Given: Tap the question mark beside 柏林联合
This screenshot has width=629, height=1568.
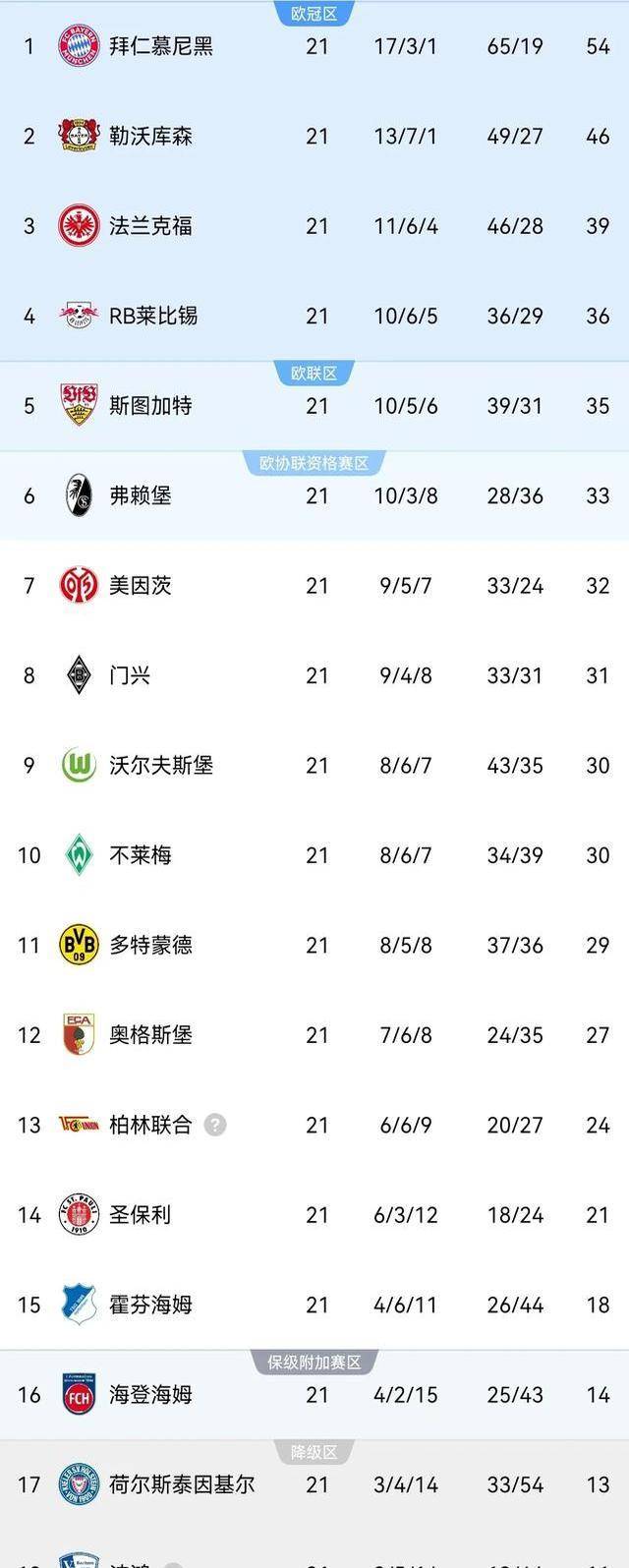Looking at the screenshot, I should pyautogui.click(x=215, y=1125).
